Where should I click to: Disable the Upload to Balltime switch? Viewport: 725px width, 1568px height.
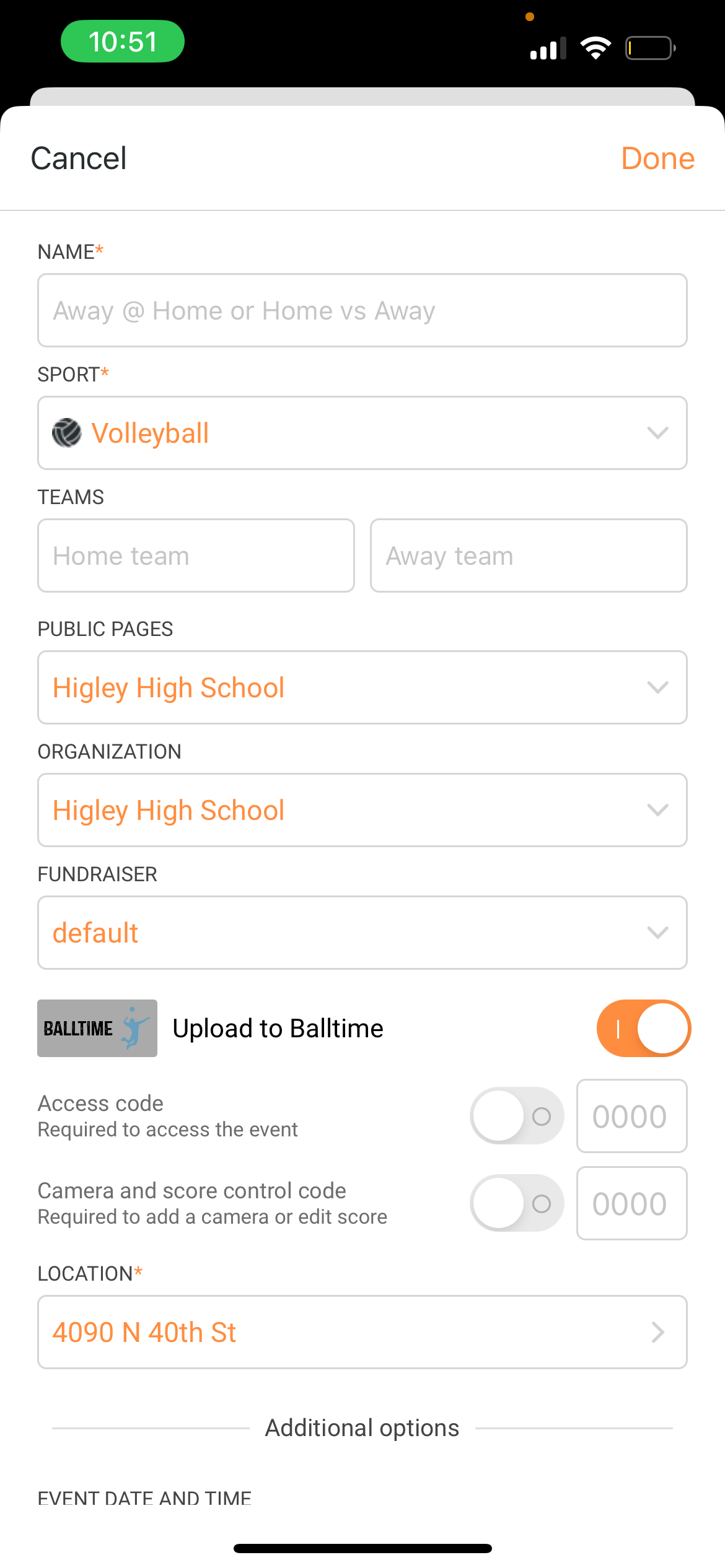point(643,1029)
